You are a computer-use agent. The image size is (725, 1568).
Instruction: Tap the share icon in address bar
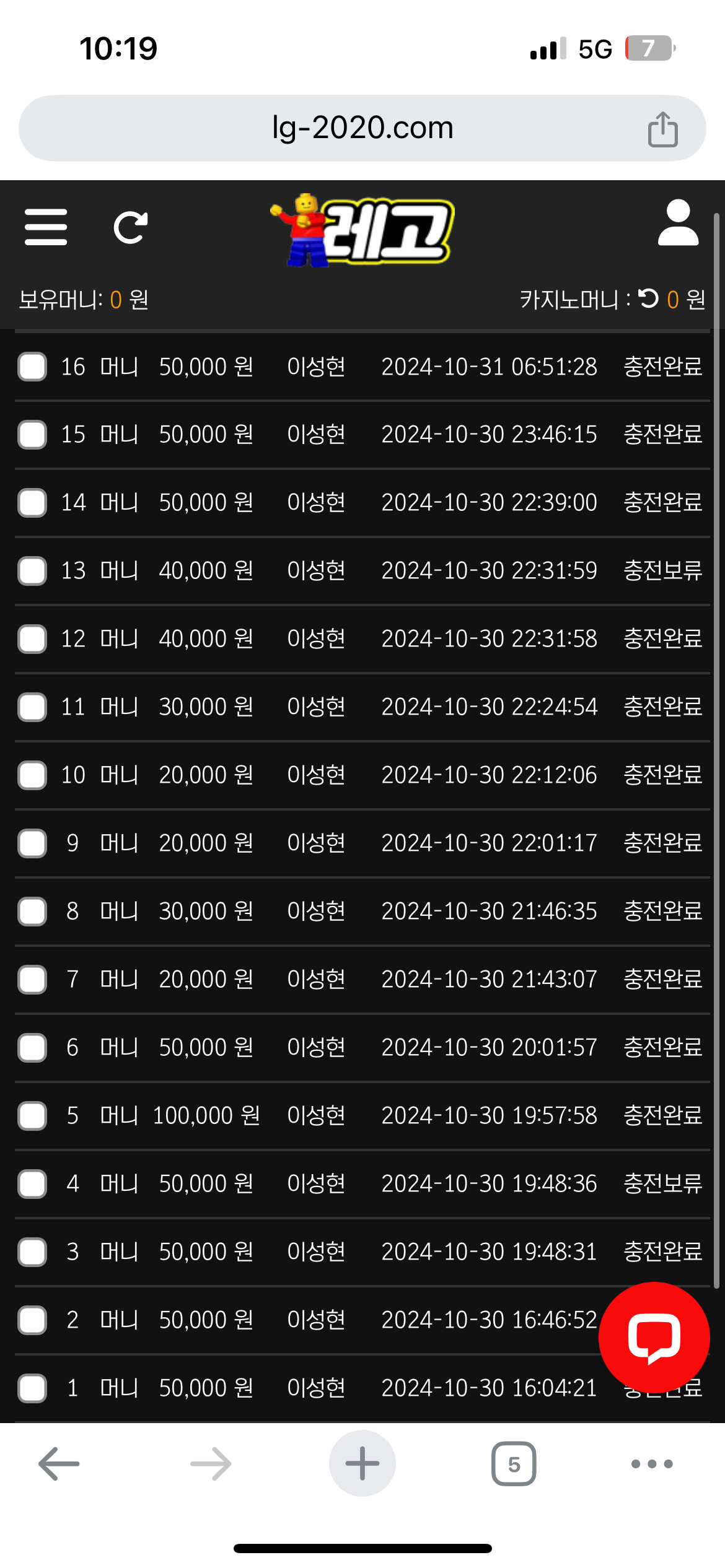662,129
